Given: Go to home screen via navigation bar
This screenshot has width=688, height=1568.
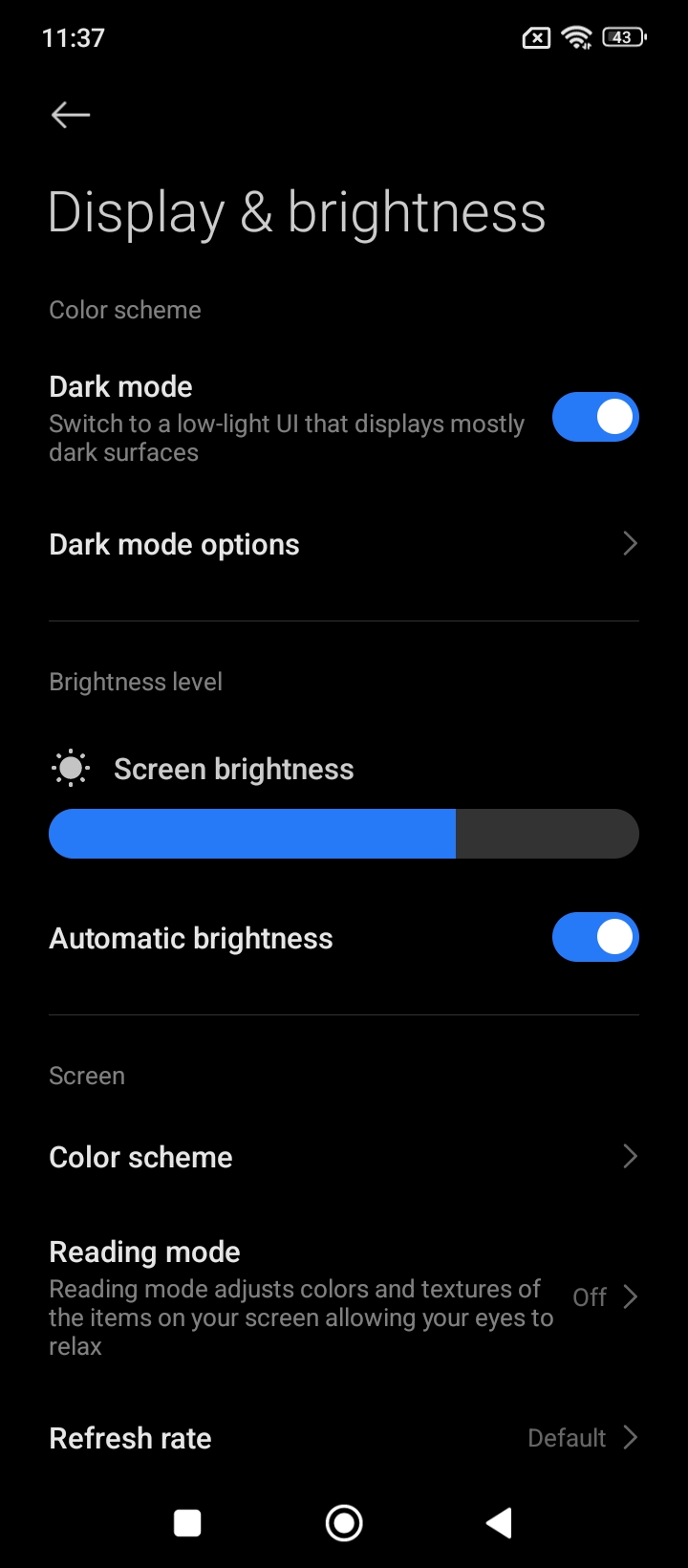Looking at the screenshot, I should pyautogui.click(x=344, y=1523).
